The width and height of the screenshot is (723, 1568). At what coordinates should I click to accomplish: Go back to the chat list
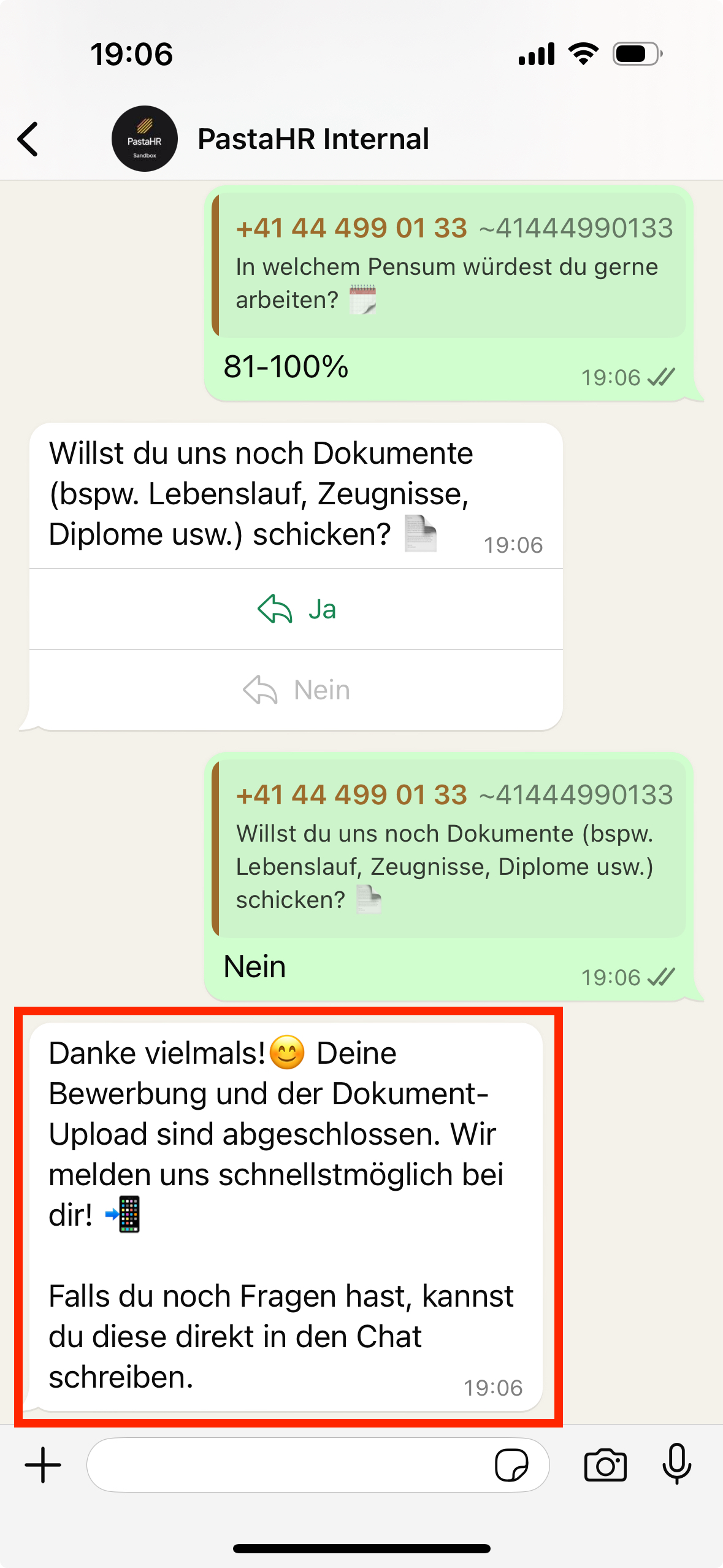click(29, 139)
